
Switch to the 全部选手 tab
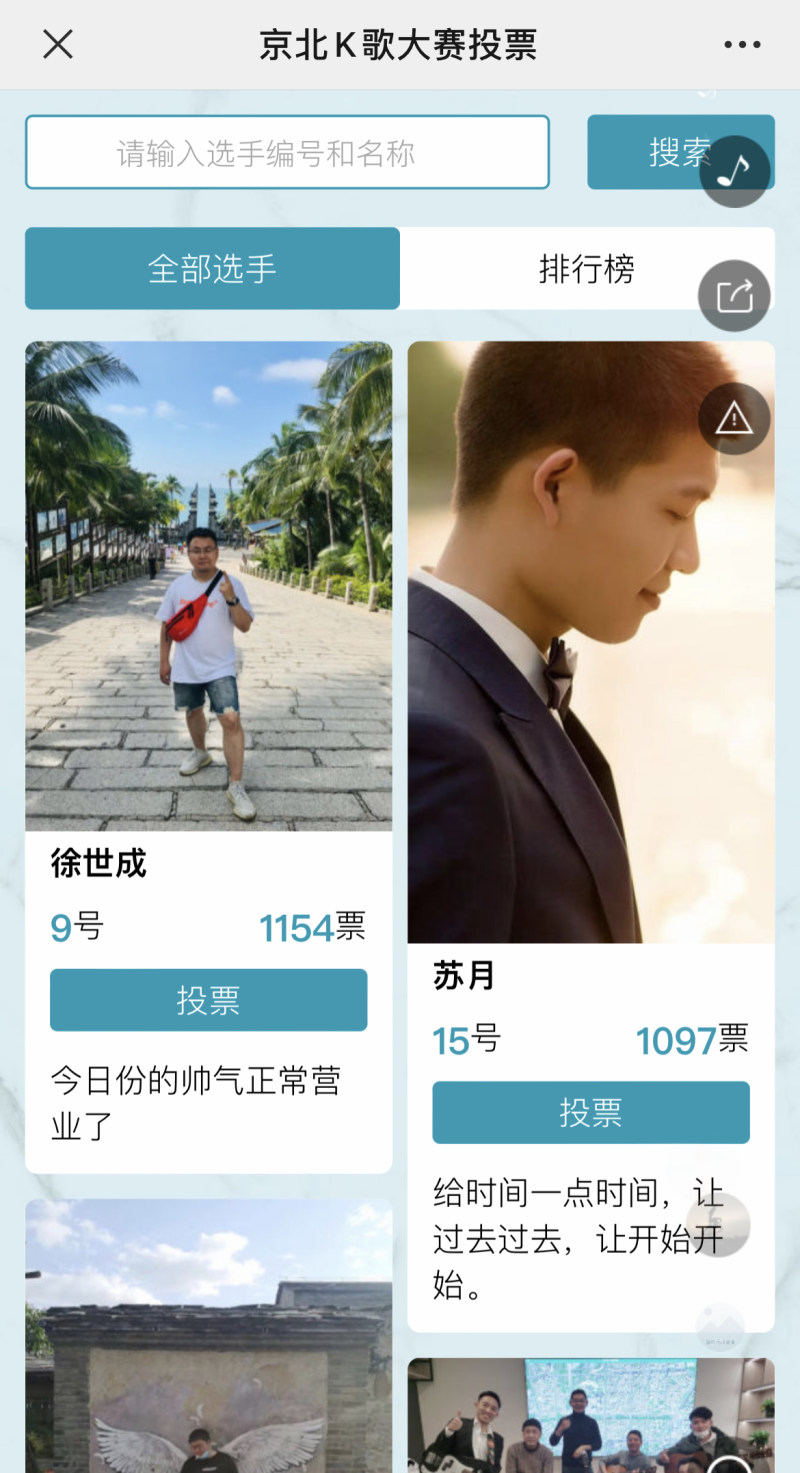tap(212, 268)
